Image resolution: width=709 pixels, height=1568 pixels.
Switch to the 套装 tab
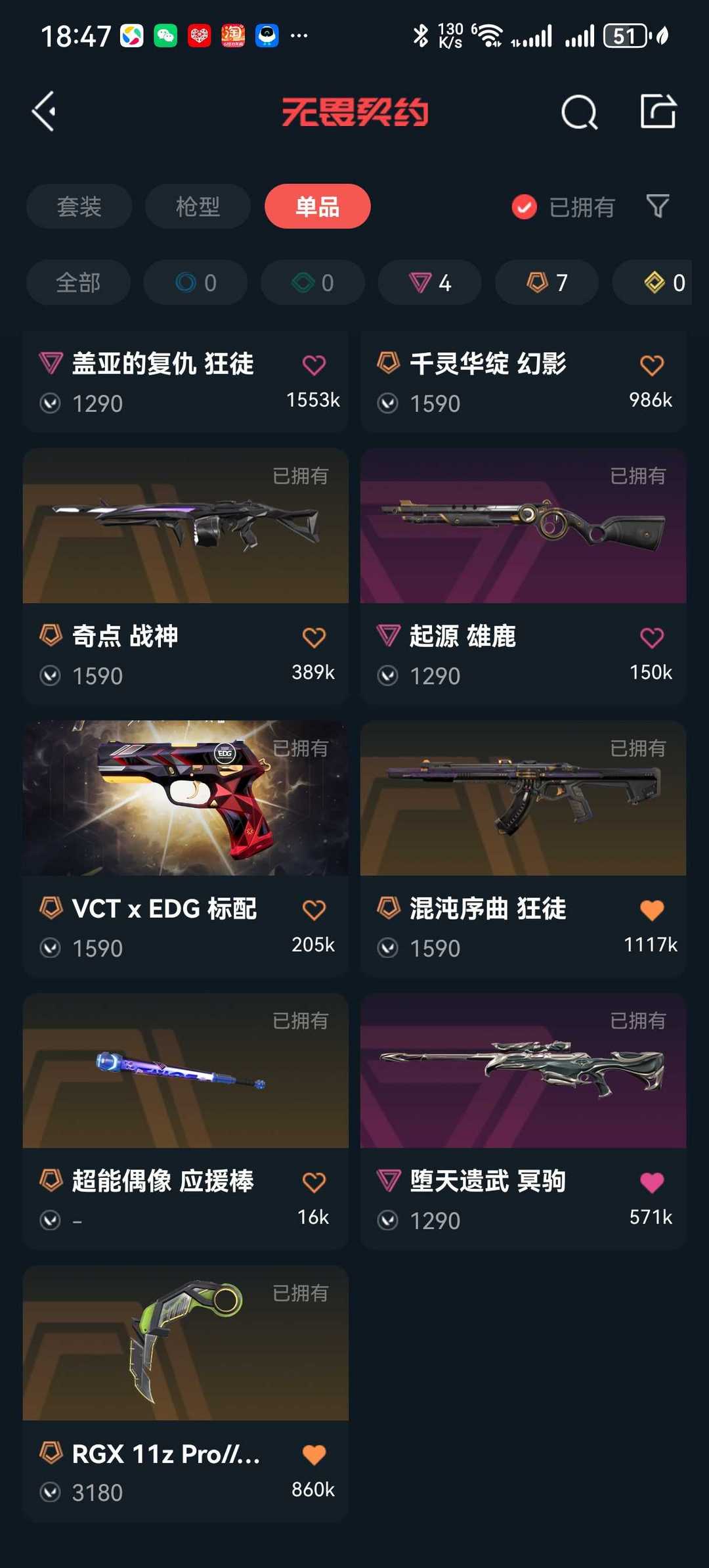click(x=79, y=206)
